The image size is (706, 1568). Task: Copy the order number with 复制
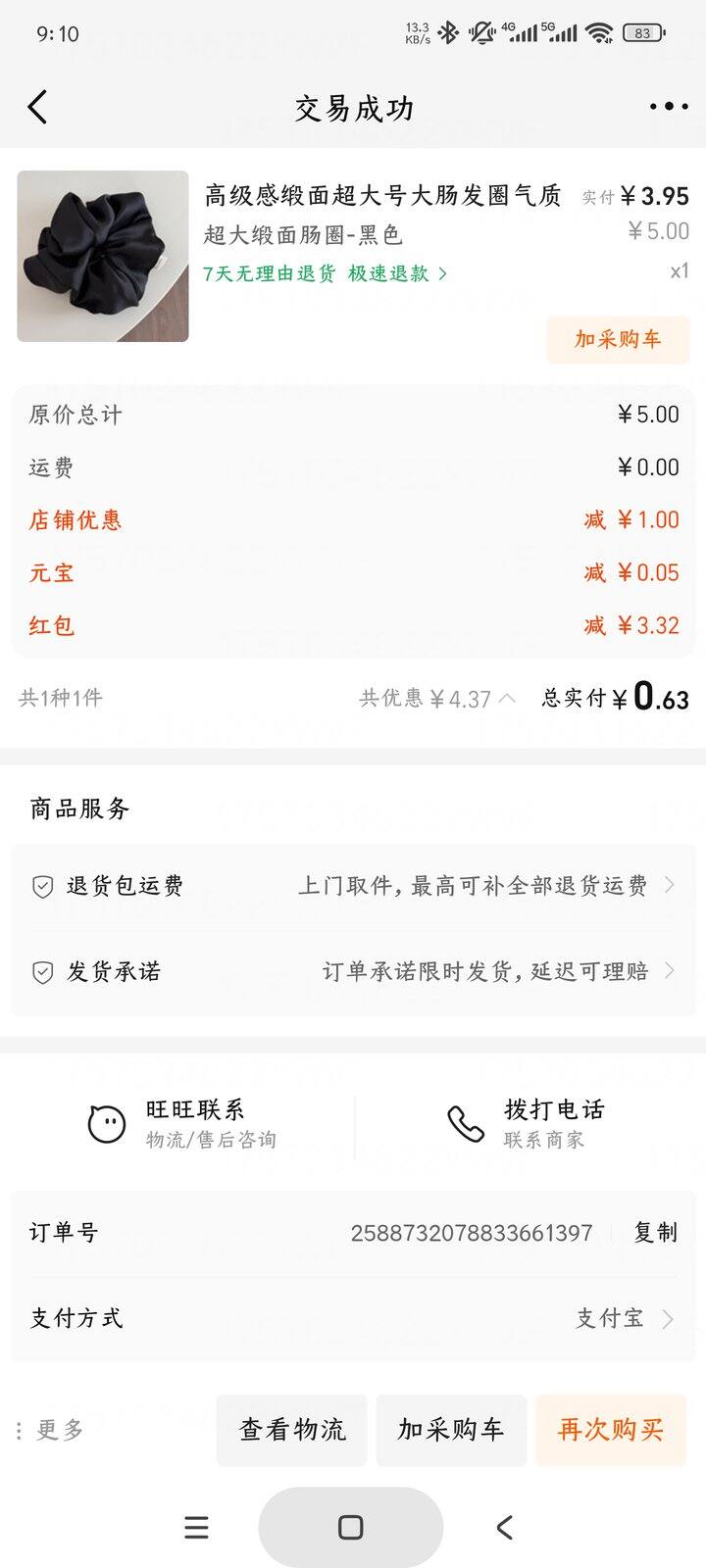(x=655, y=1232)
